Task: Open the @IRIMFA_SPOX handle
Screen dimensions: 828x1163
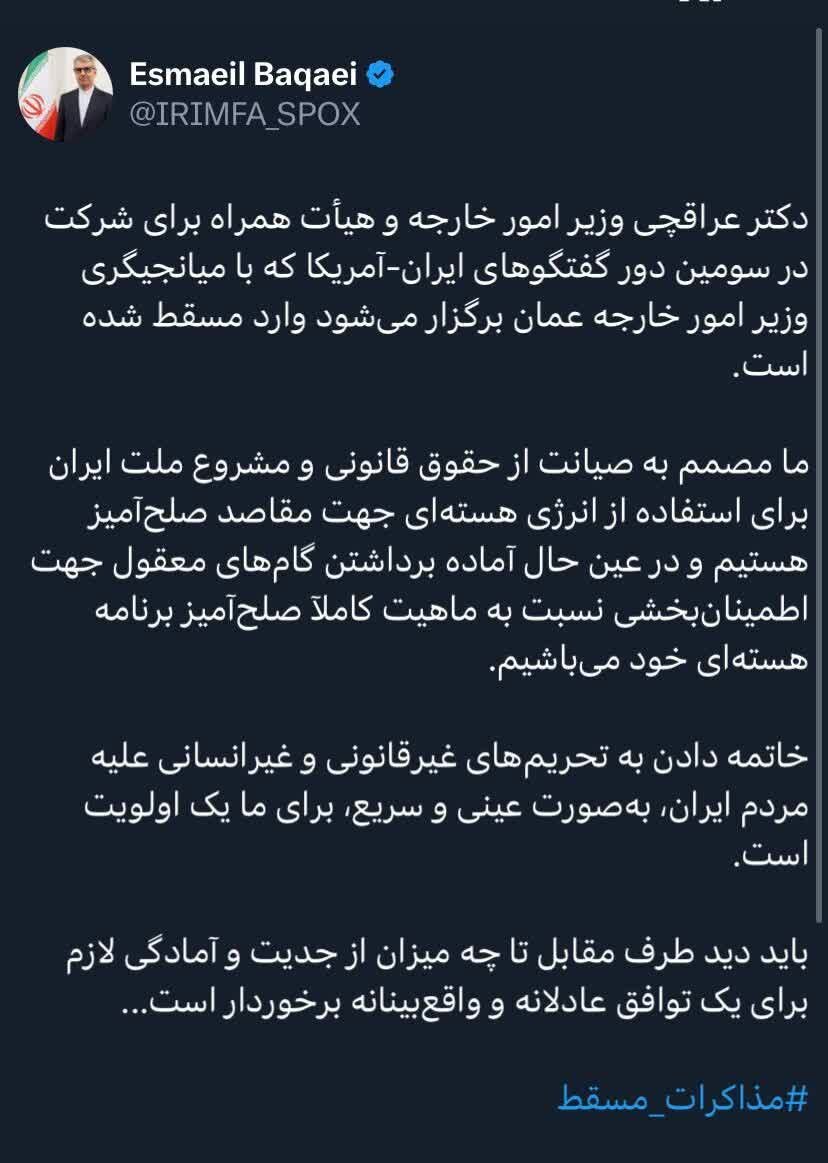Action: click(244, 115)
